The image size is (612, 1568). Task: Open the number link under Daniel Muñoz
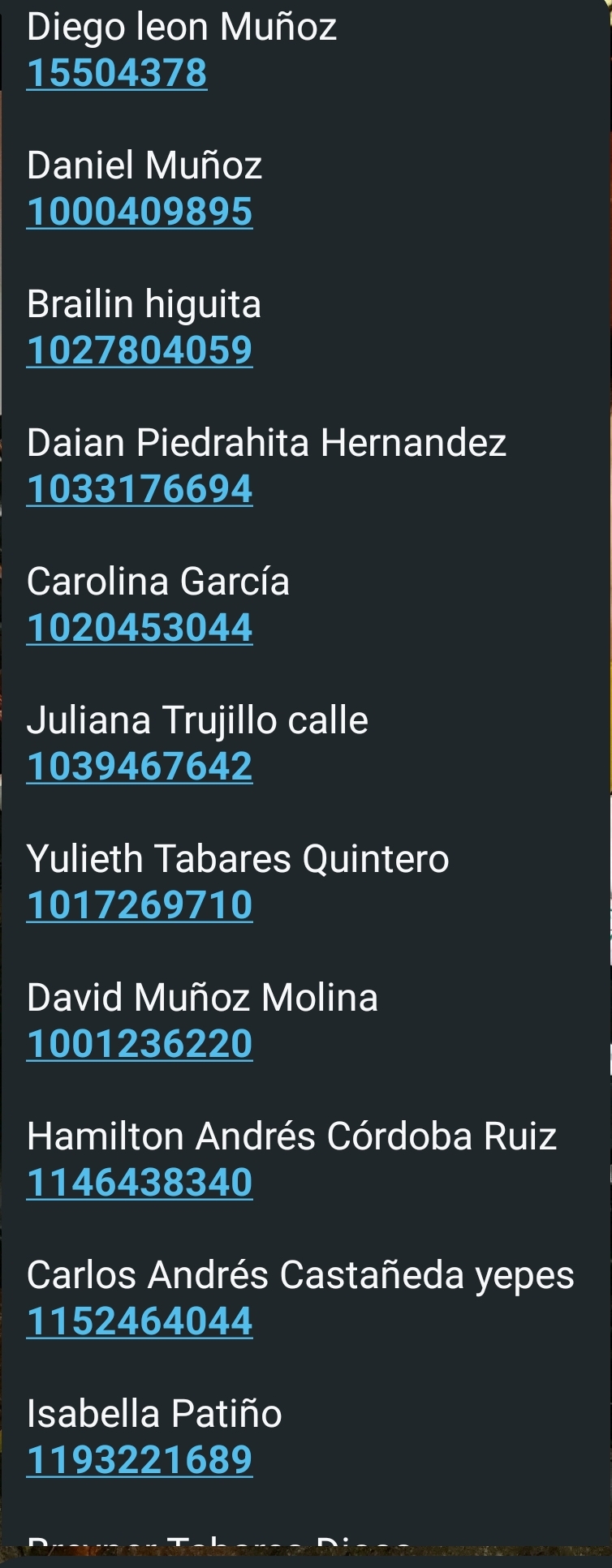pos(140,212)
